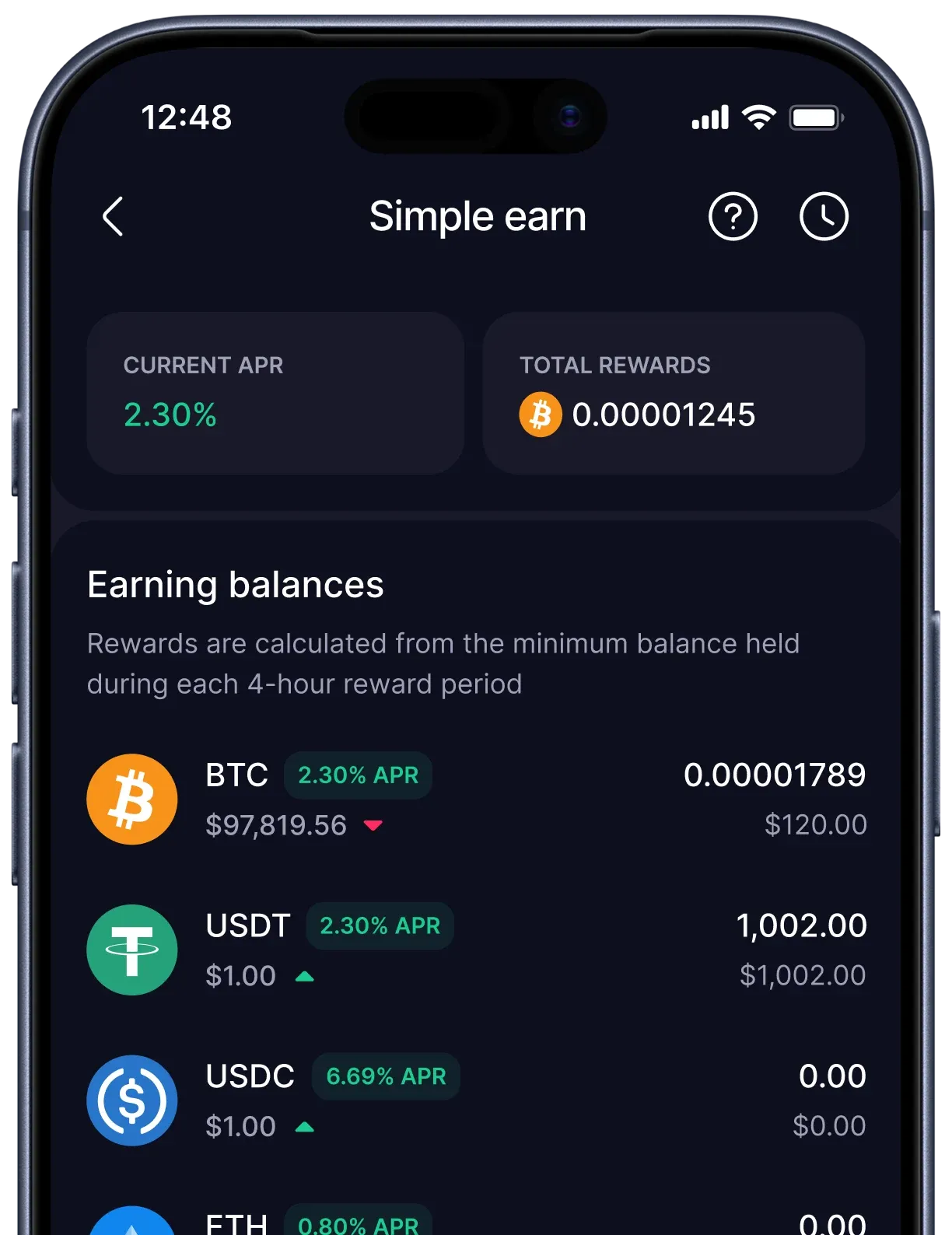Click the Earning balances heading

coord(235,585)
